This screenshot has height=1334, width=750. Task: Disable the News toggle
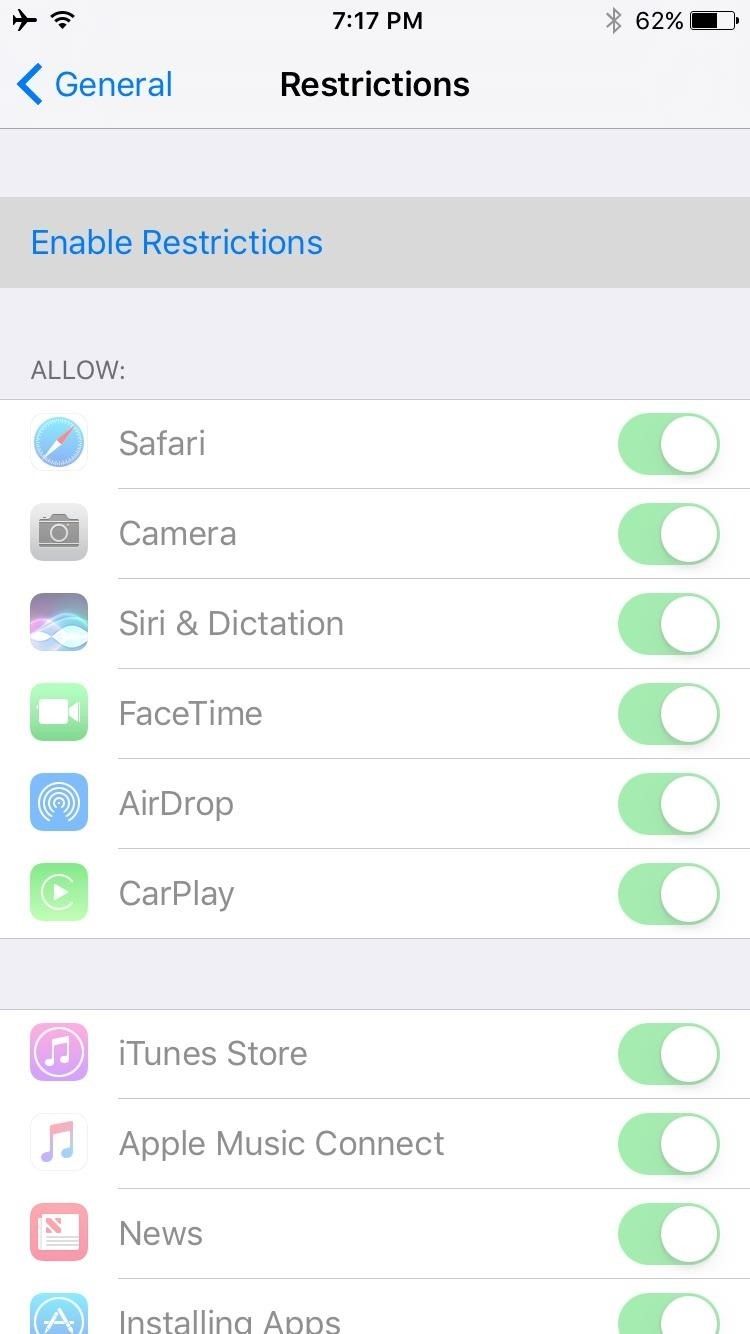[668, 1233]
